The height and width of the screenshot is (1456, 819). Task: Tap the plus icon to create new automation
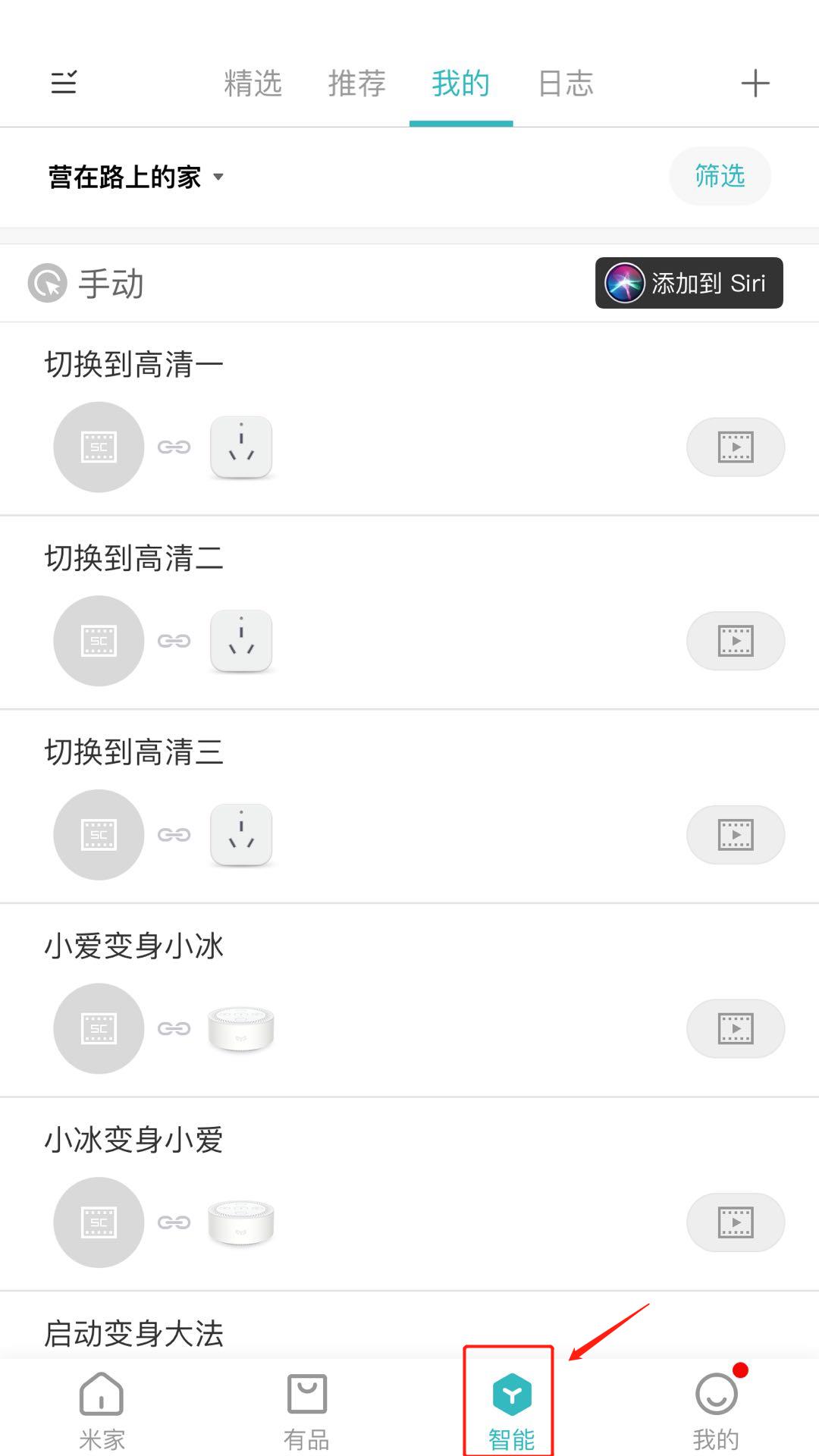click(x=755, y=83)
